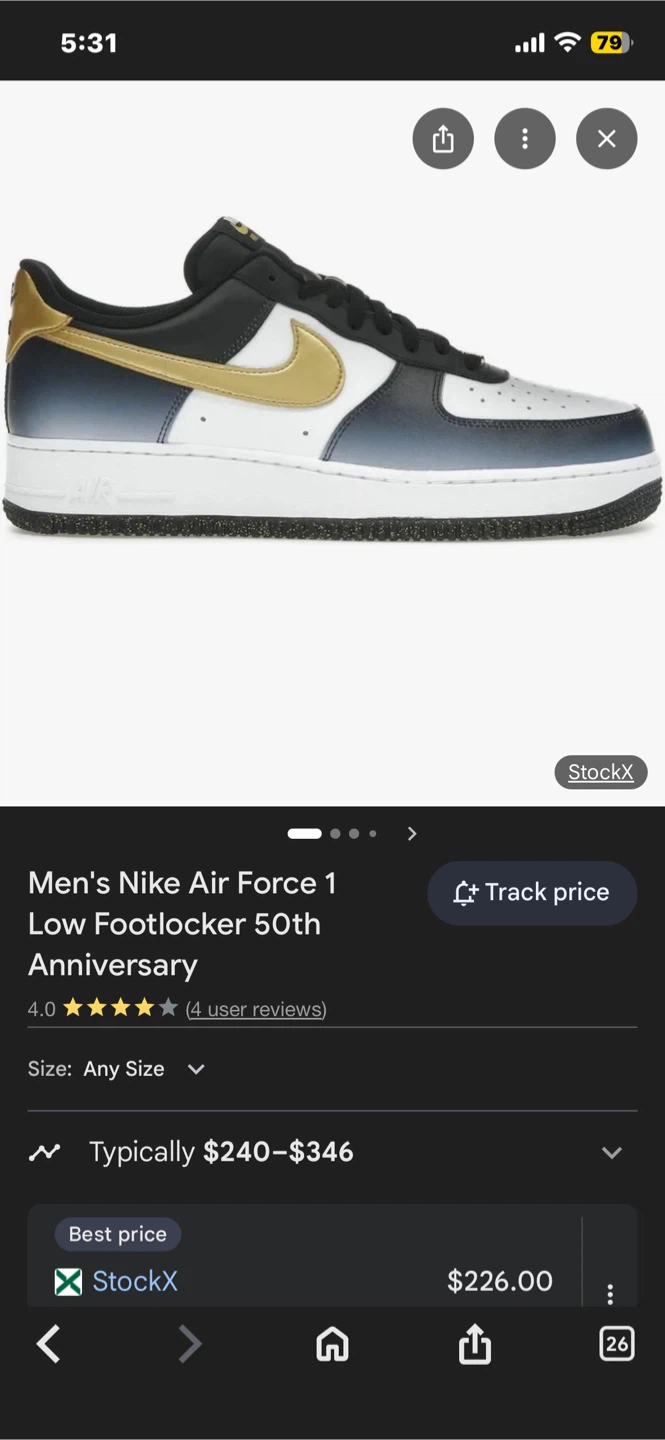The height and width of the screenshot is (1440, 665).
Task: Share this product from the image header
Action: click(443, 139)
